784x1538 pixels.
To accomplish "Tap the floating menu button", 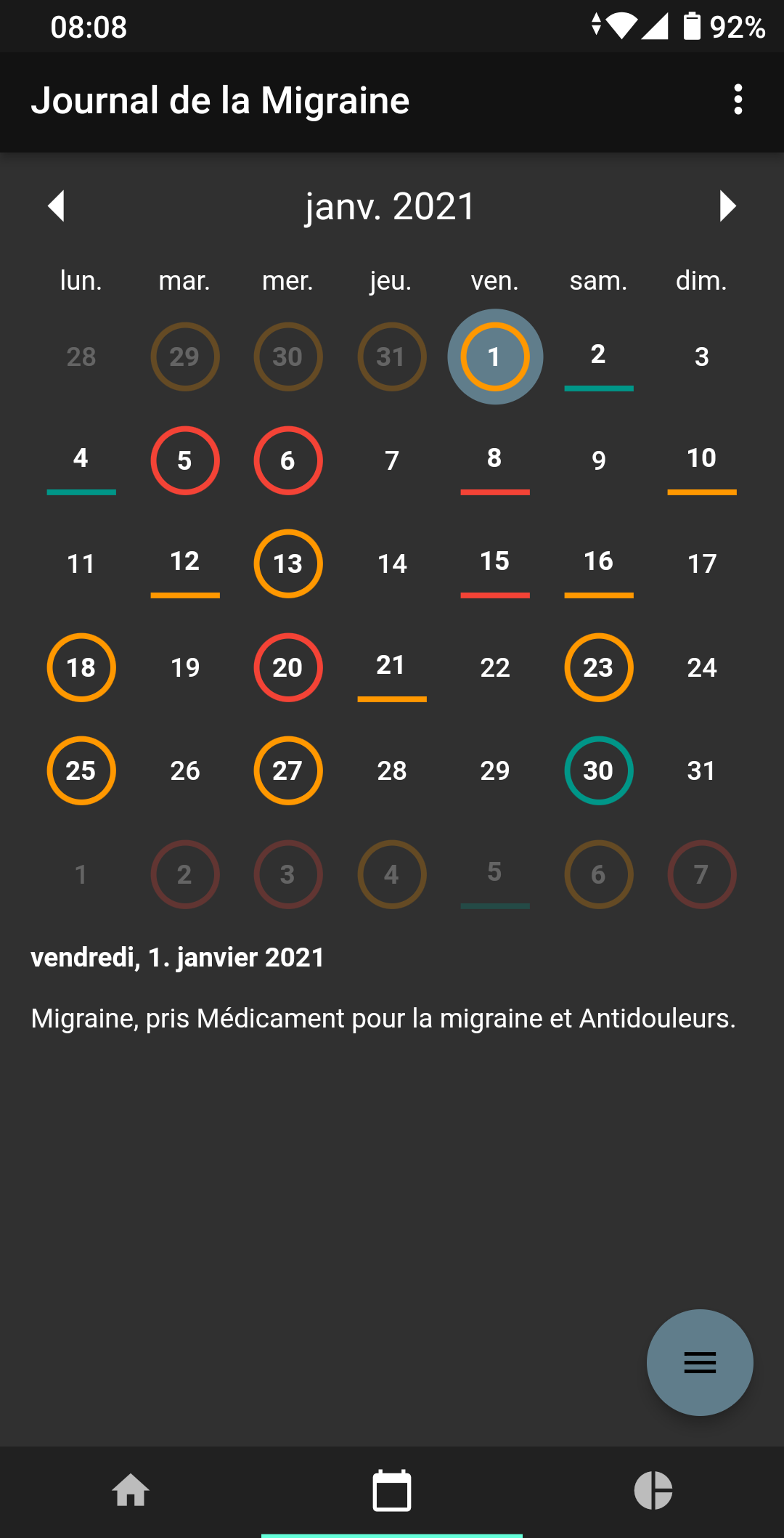I will pyautogui.click(x=700, y=1362).
